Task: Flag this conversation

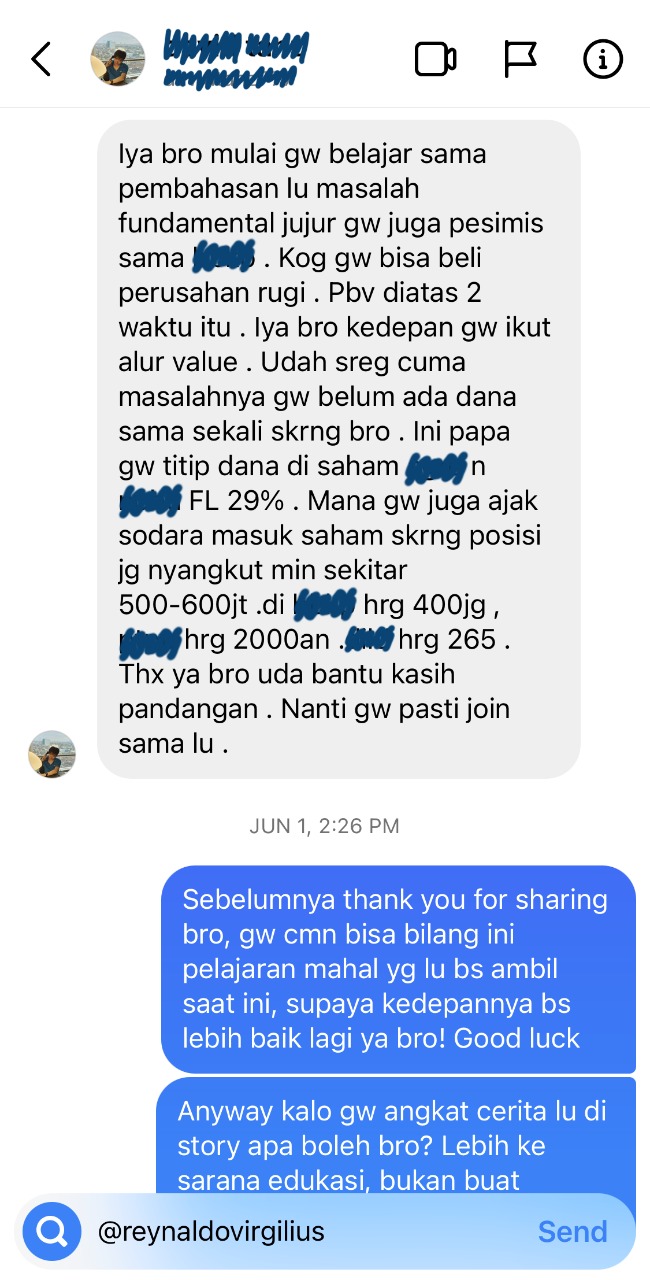Action: 520,60
